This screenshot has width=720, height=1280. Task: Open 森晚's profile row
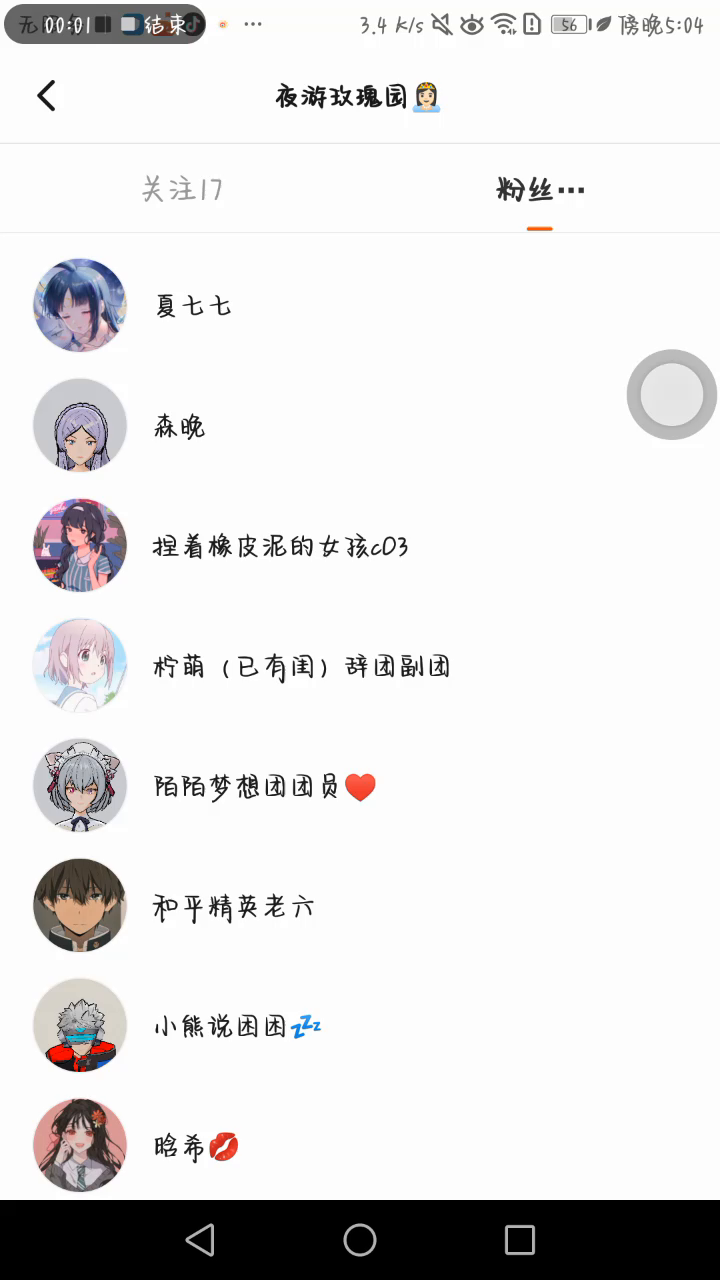[180, 426]
